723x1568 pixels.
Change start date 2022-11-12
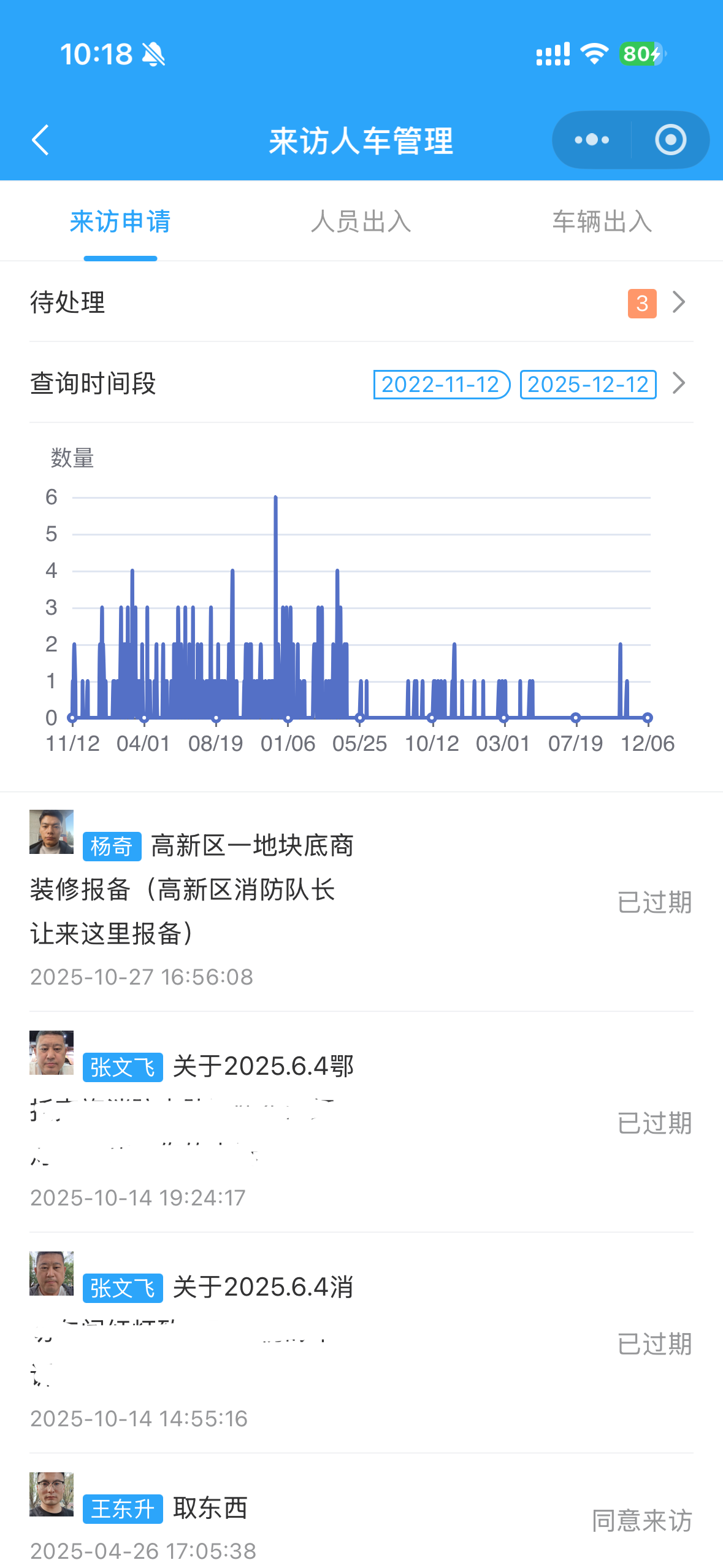coord(442,385)
